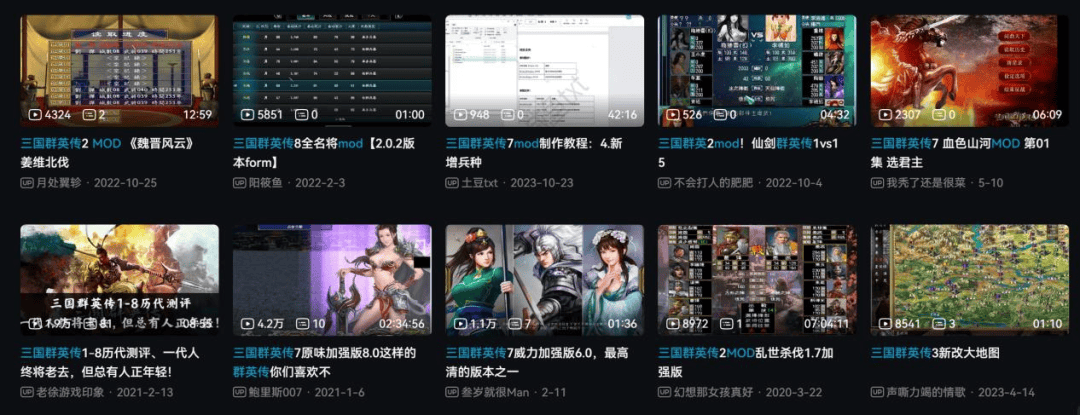Open uploader 阳筱鱼's page
1080x415 pixels.
tap(277, 183)
